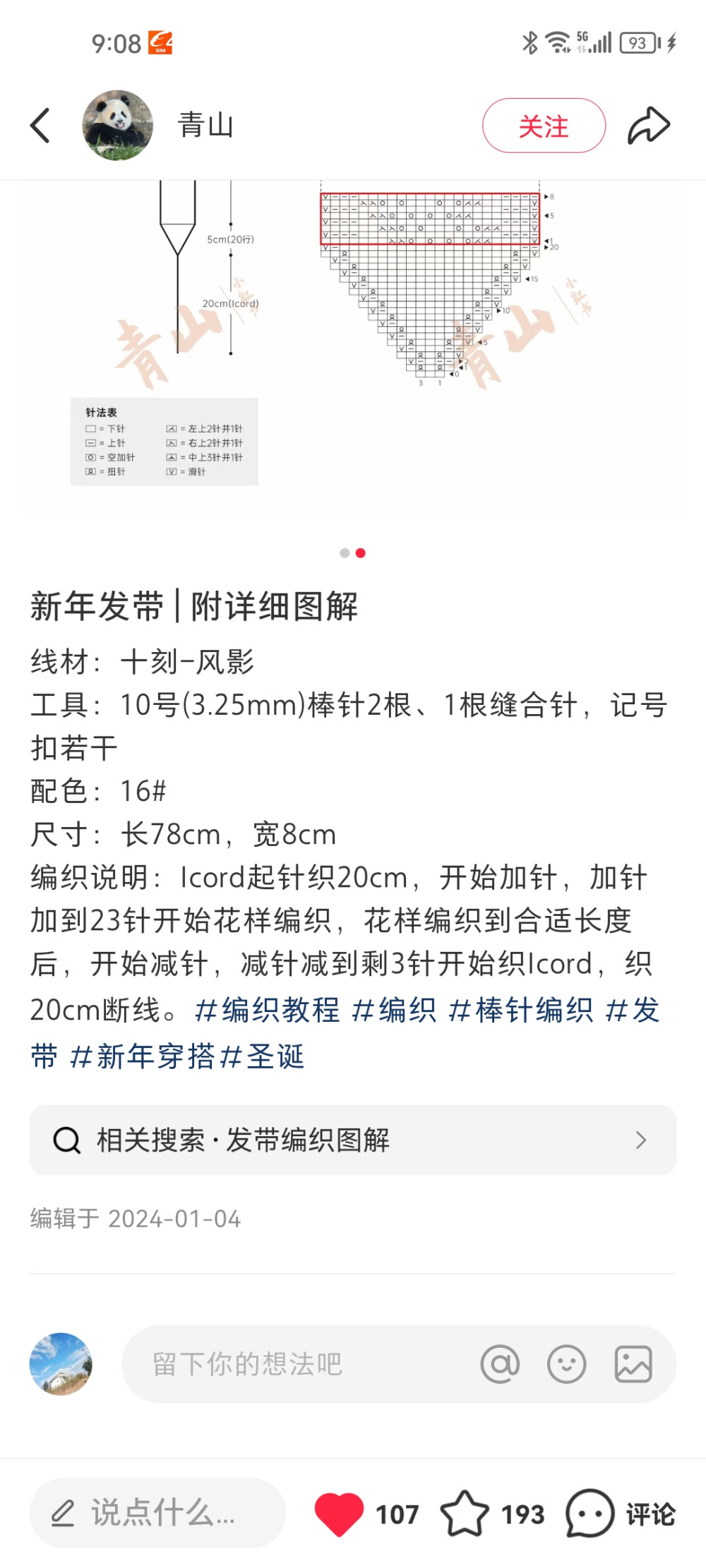The width and height of the screenshot is (706, 1568).
Task: Open related search 发带编织图解
Action: coord(353,1140)
